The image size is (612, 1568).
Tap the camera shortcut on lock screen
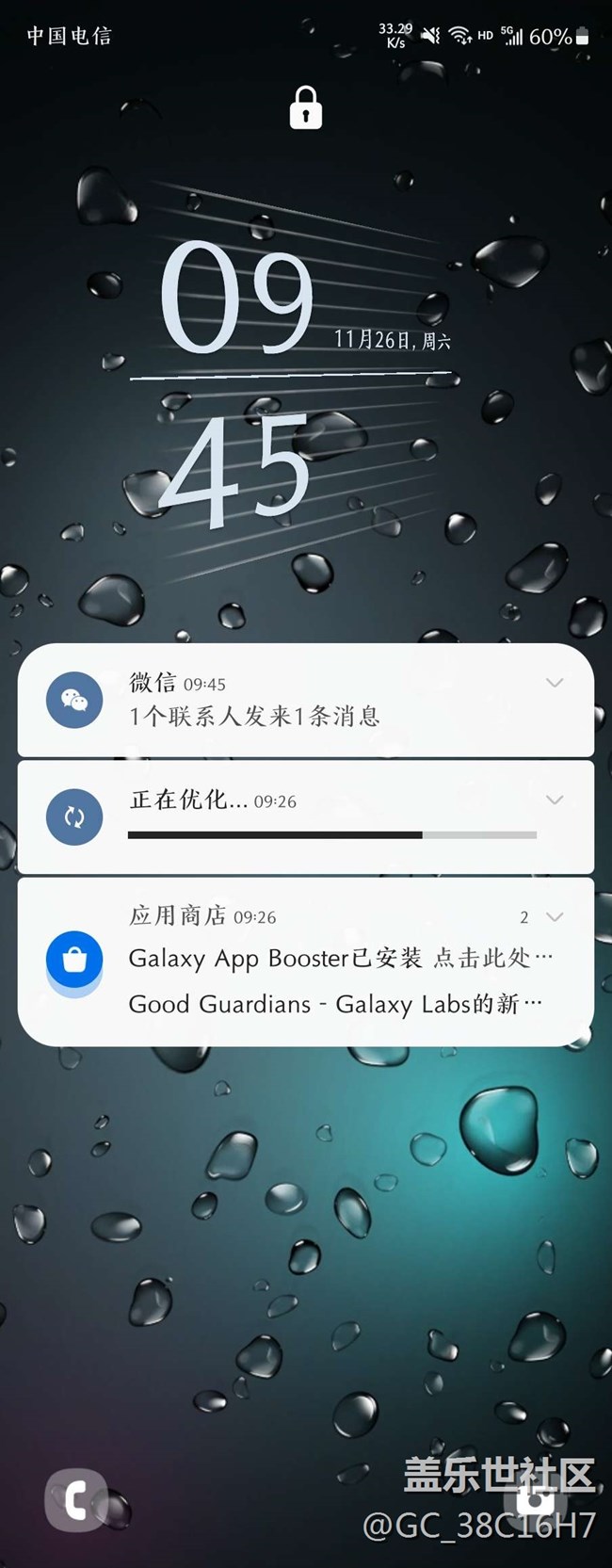539,1498
